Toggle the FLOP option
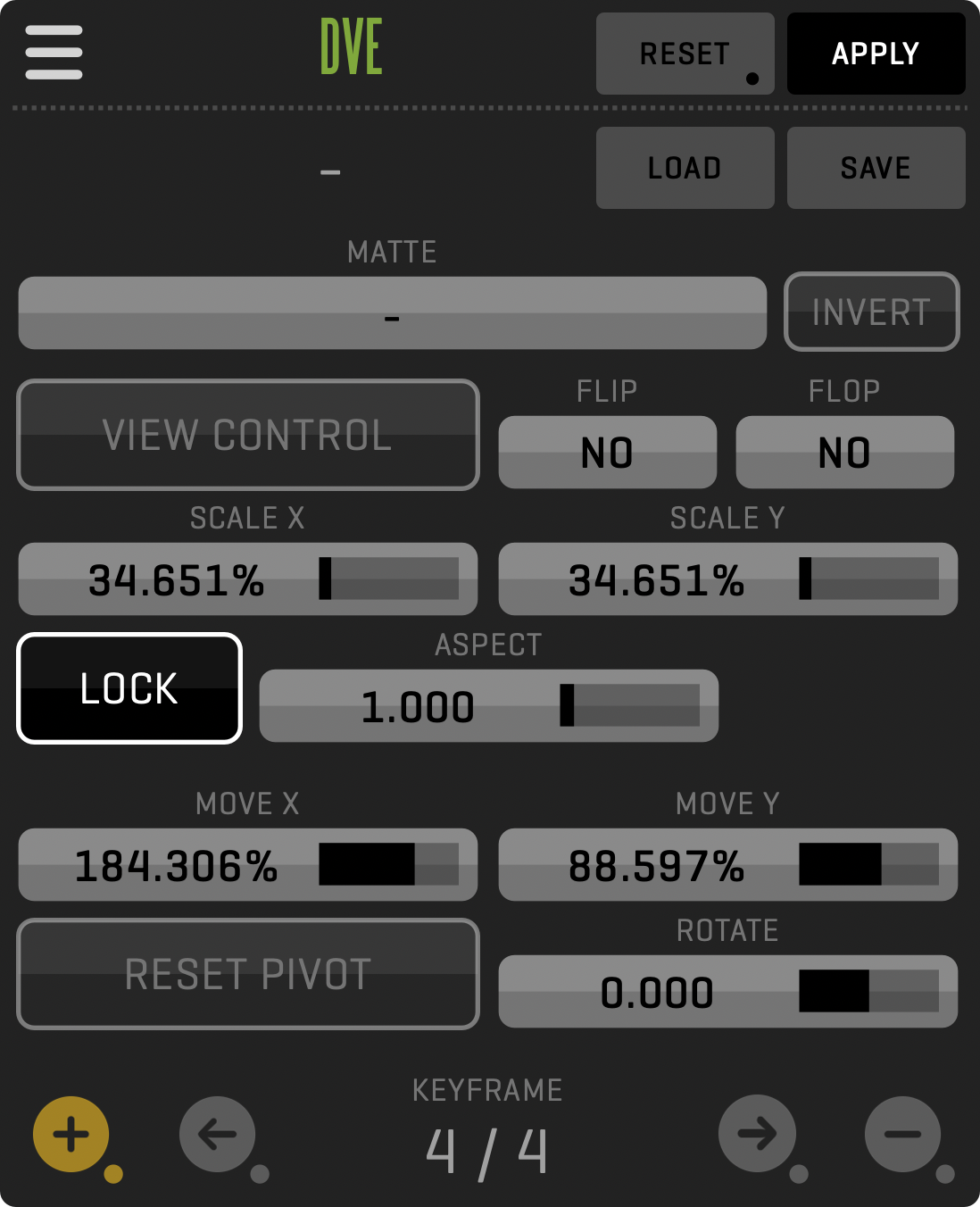Screen dimensions: 980x1207 [844, 453]
